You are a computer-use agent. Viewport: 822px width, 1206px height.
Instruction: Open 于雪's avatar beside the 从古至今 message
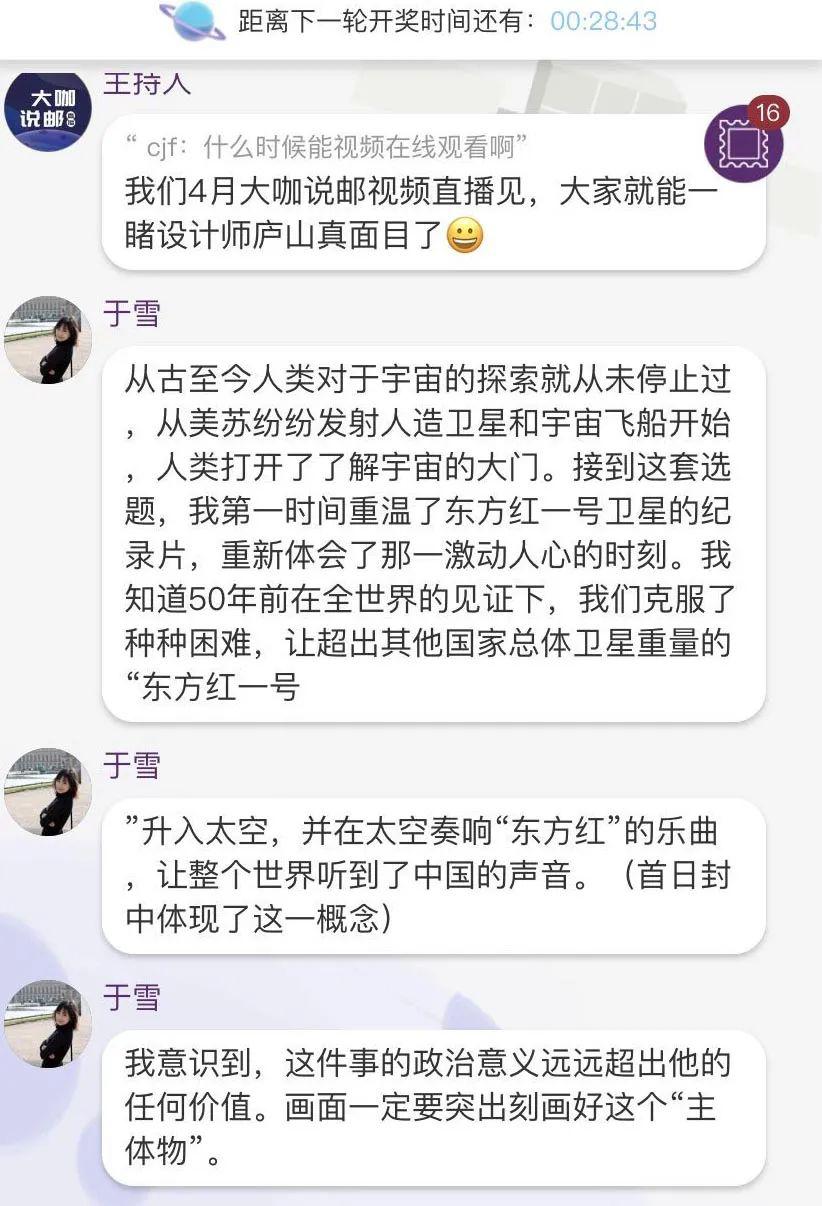coord(47,341)
